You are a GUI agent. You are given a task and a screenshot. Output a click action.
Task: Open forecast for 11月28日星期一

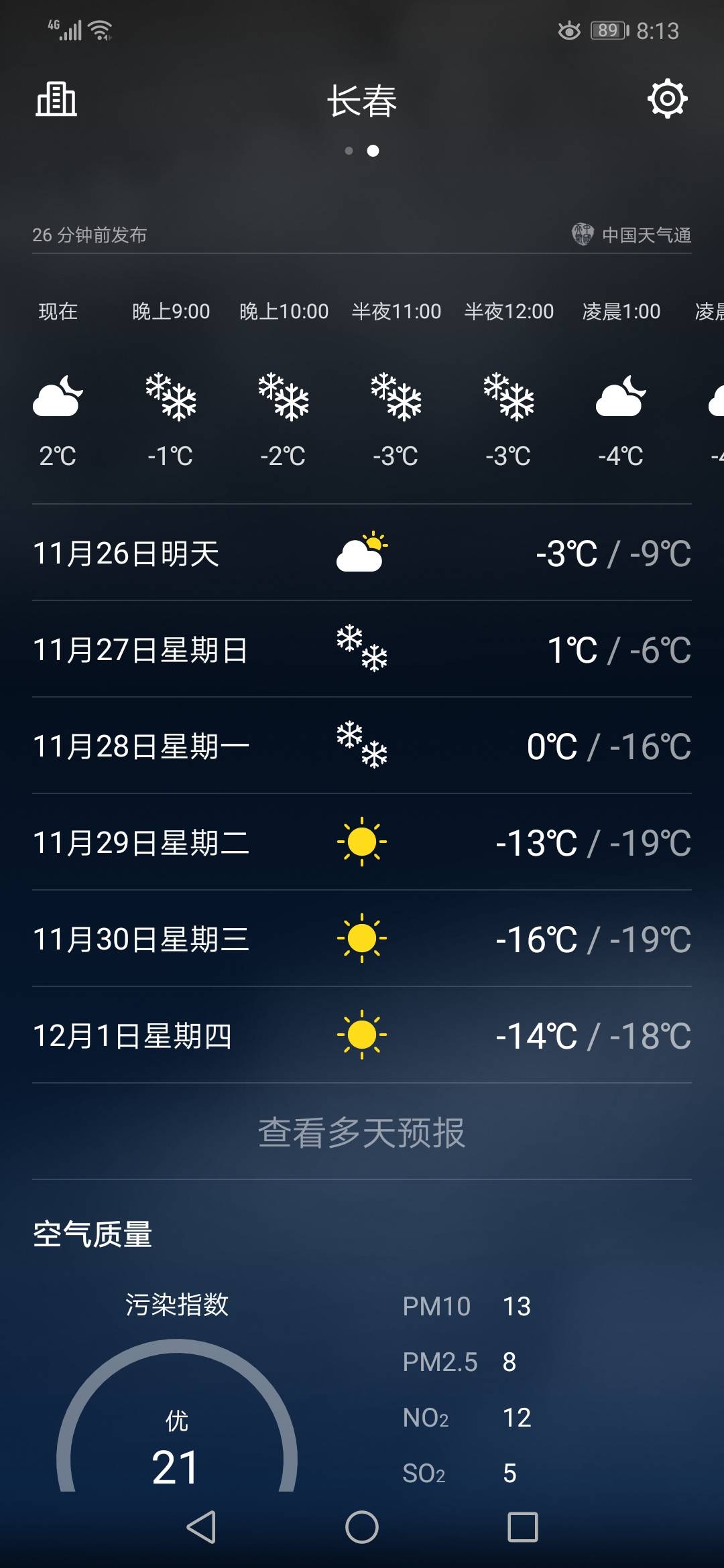[362, 746]
